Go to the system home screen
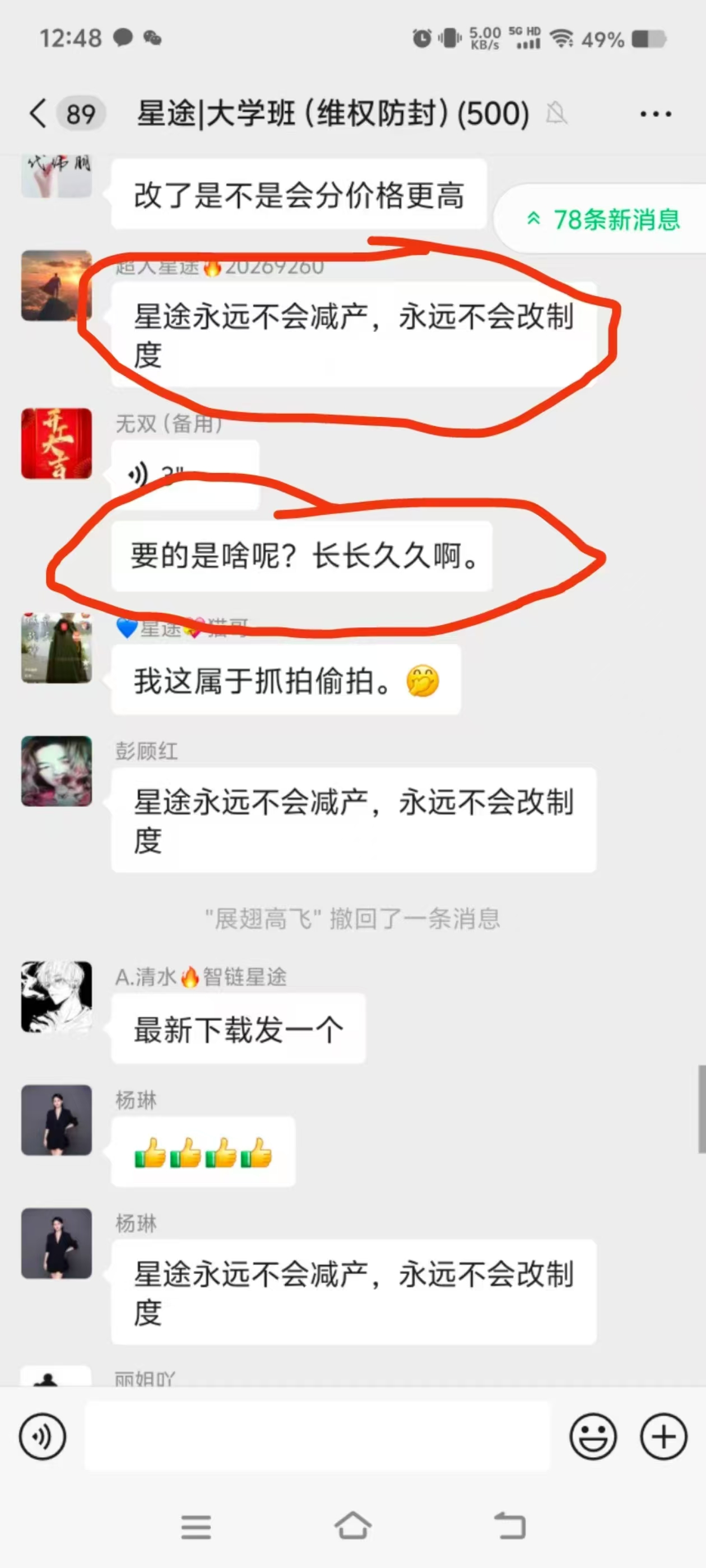The image size is (706, 1568). [x=352, y=1525]
